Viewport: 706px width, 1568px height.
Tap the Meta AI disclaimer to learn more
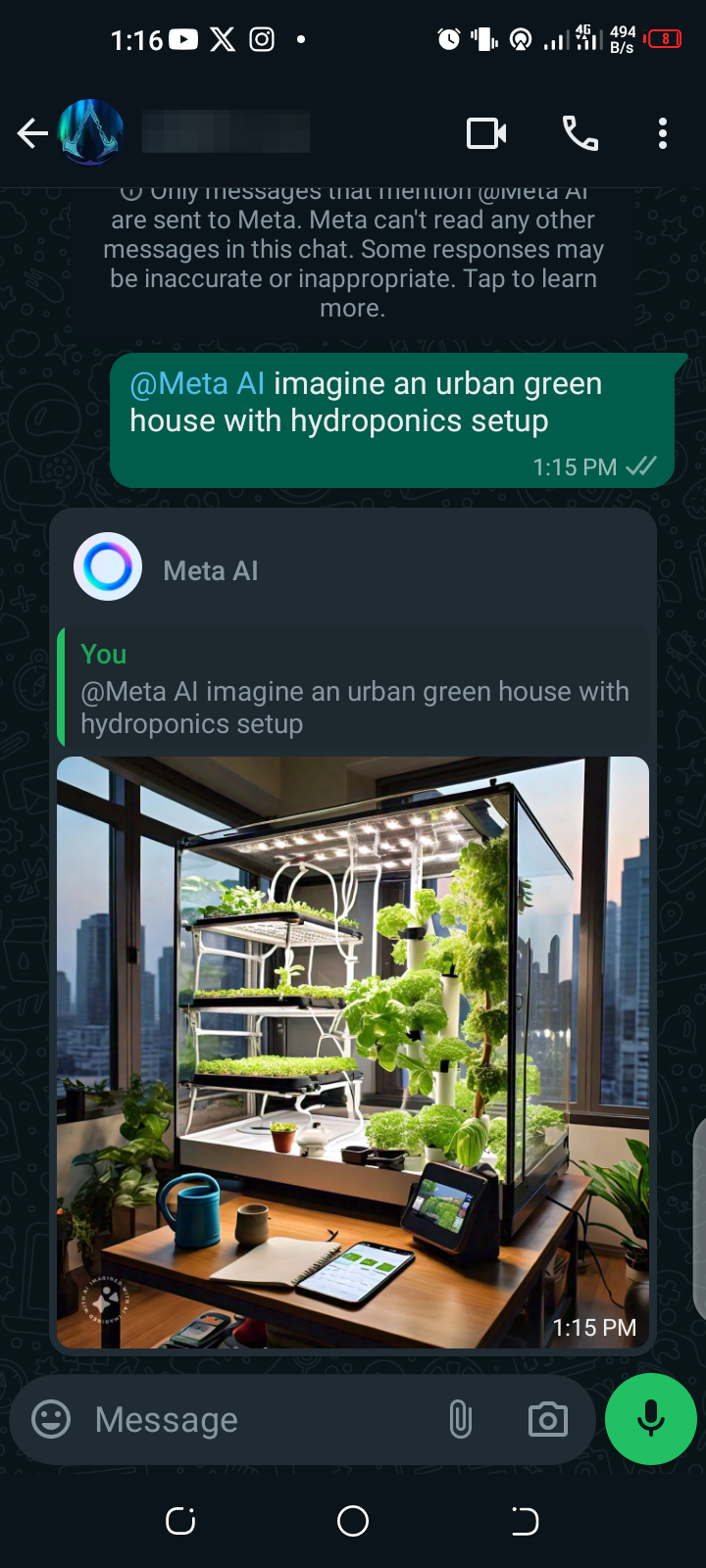point(353,264)
